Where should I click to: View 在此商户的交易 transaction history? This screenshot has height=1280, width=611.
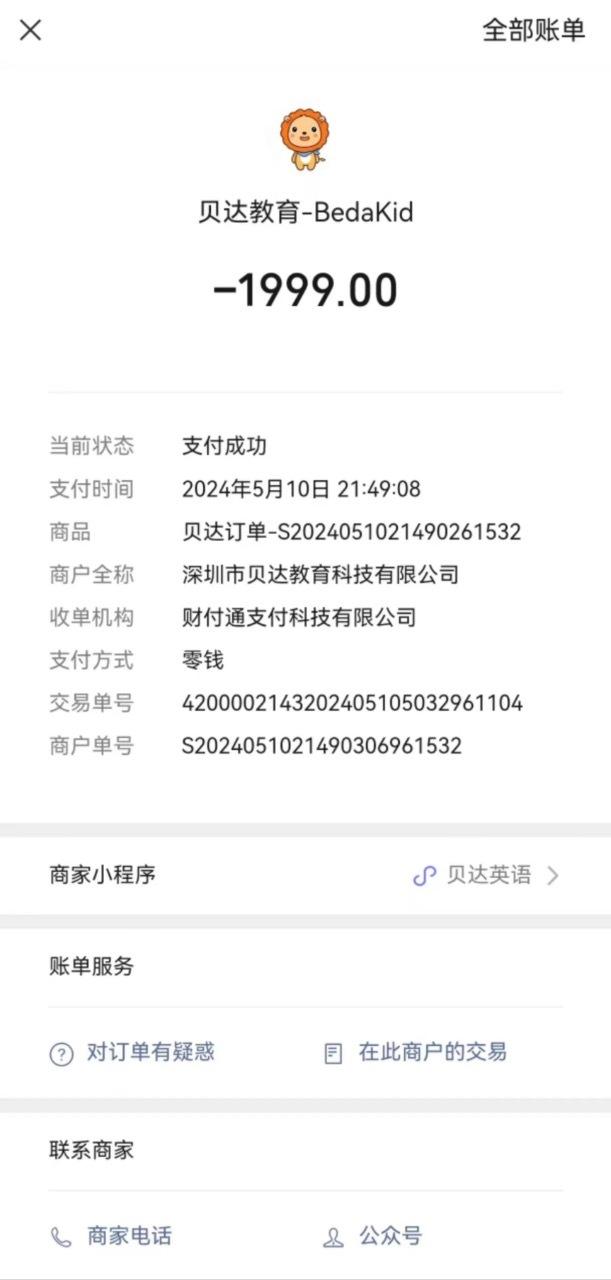(416, 1052)
